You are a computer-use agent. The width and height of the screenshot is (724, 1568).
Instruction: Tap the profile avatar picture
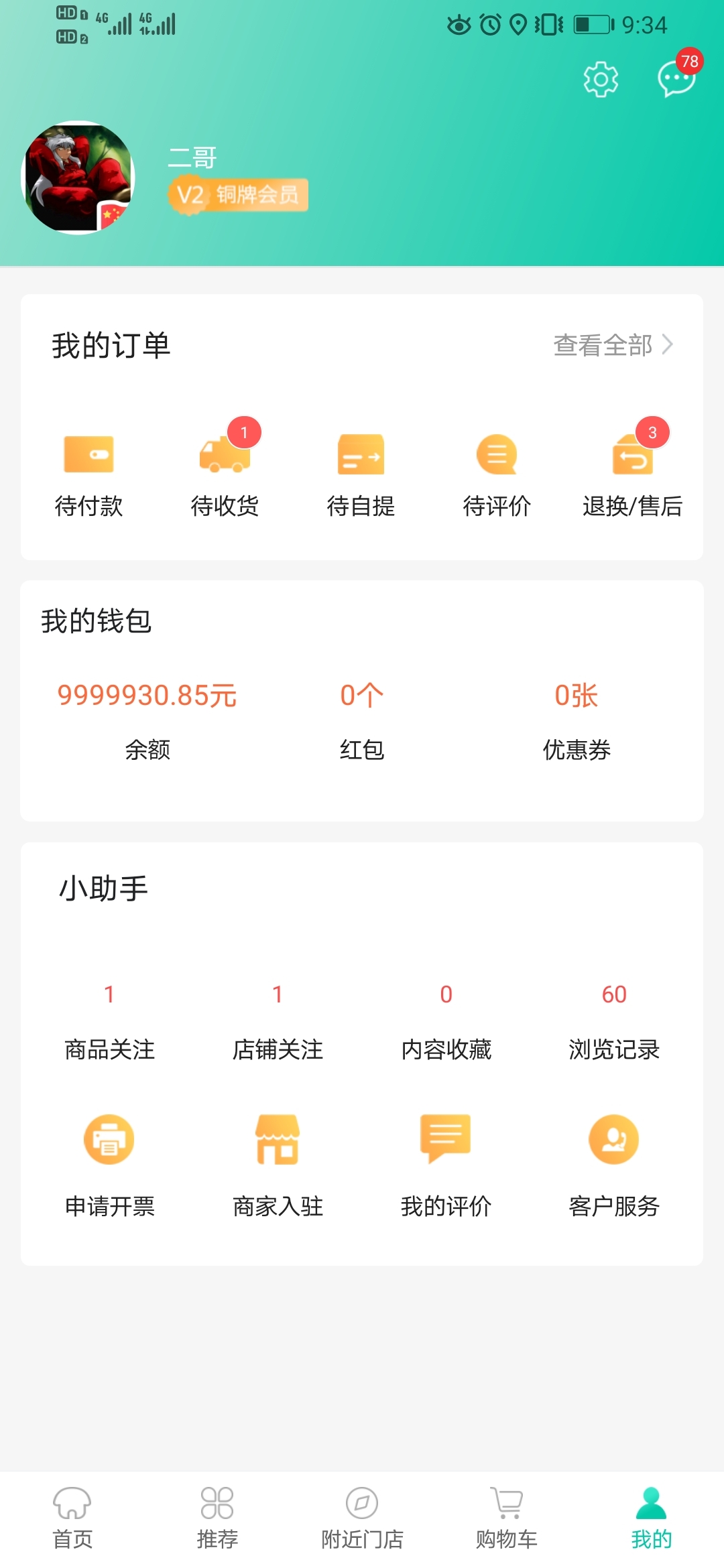coord(78,178)
